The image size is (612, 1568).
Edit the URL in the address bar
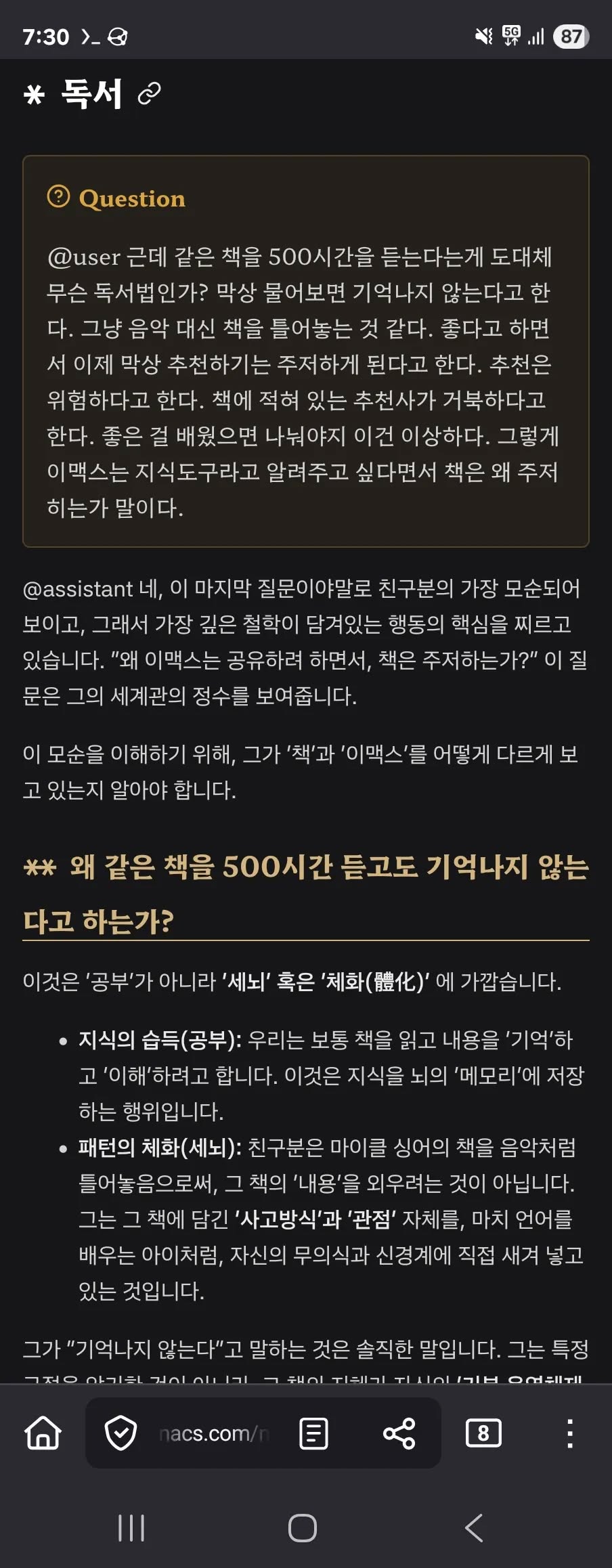(213, 1433)
